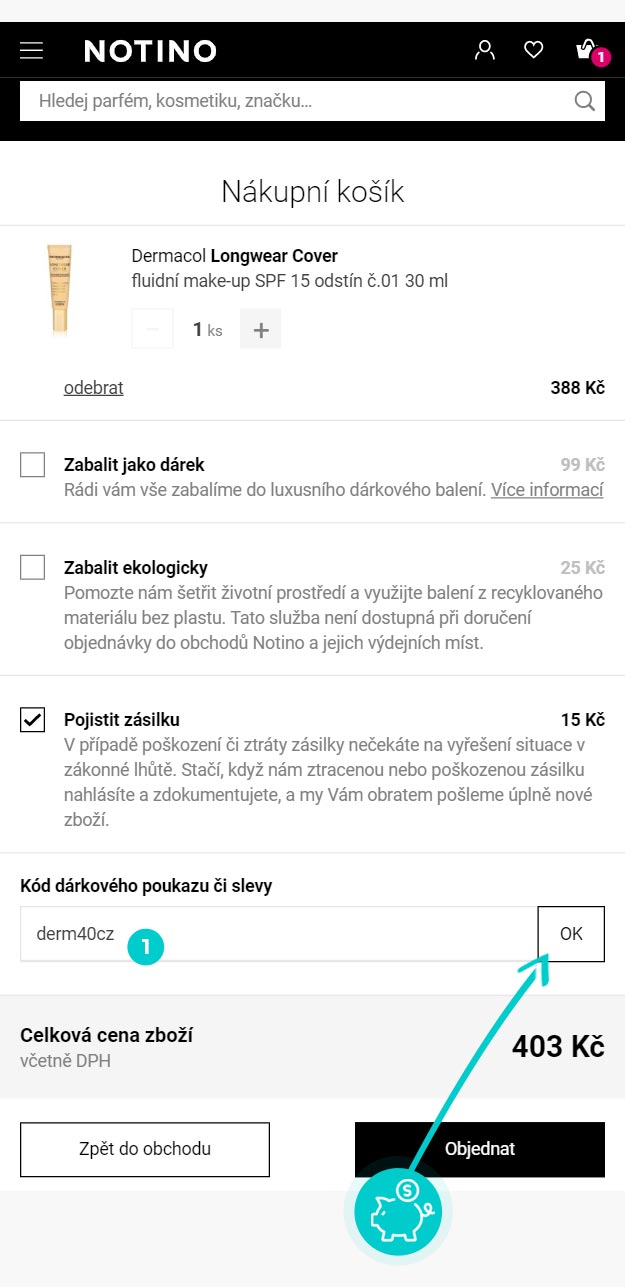Open the Dermacol Longwear Cover product
The image size is (625, 1287).
point(235,257)
